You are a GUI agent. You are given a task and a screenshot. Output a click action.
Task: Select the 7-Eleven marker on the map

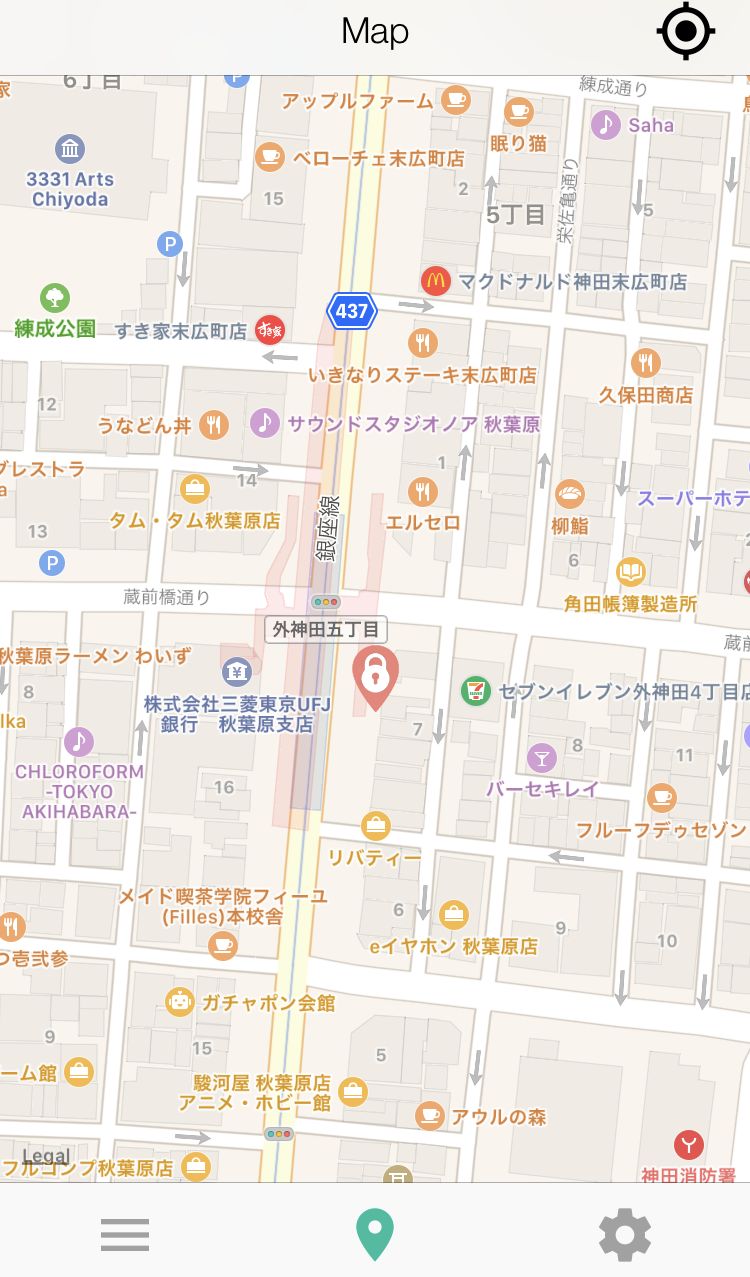click(475, 691)
